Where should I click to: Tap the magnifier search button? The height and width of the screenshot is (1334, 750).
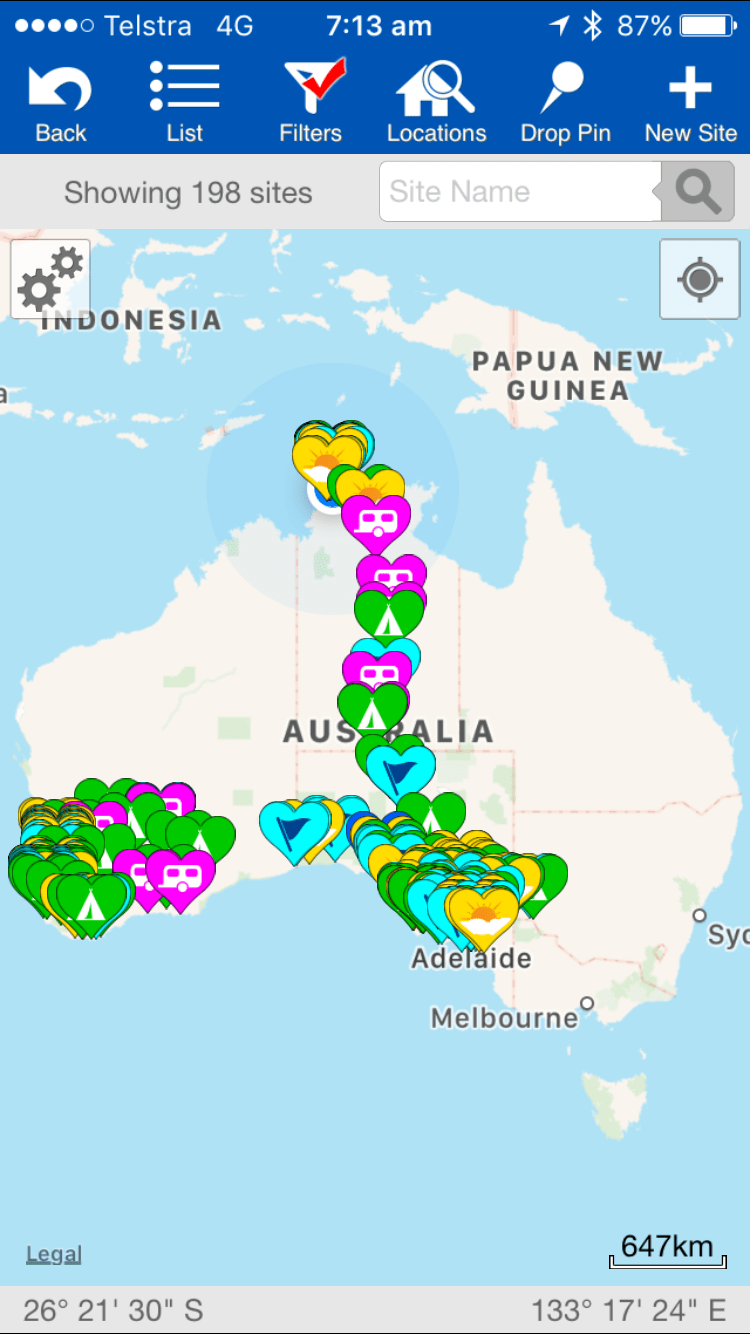[698, 192]
